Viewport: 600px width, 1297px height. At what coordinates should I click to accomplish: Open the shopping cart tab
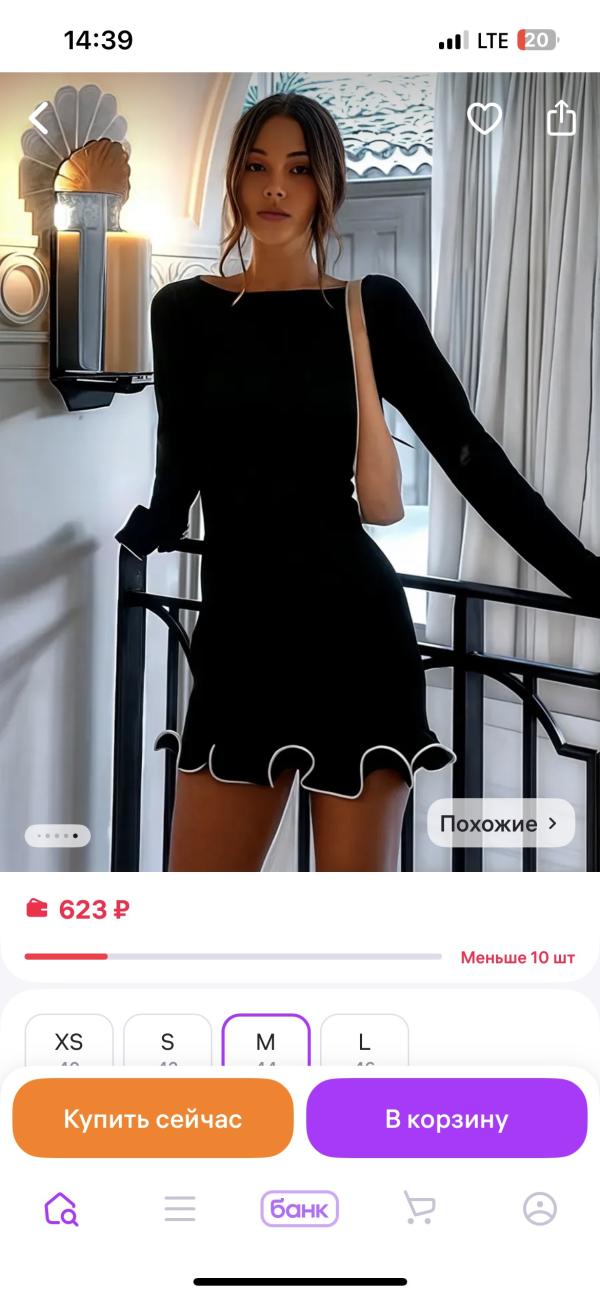click(419, 1209)
